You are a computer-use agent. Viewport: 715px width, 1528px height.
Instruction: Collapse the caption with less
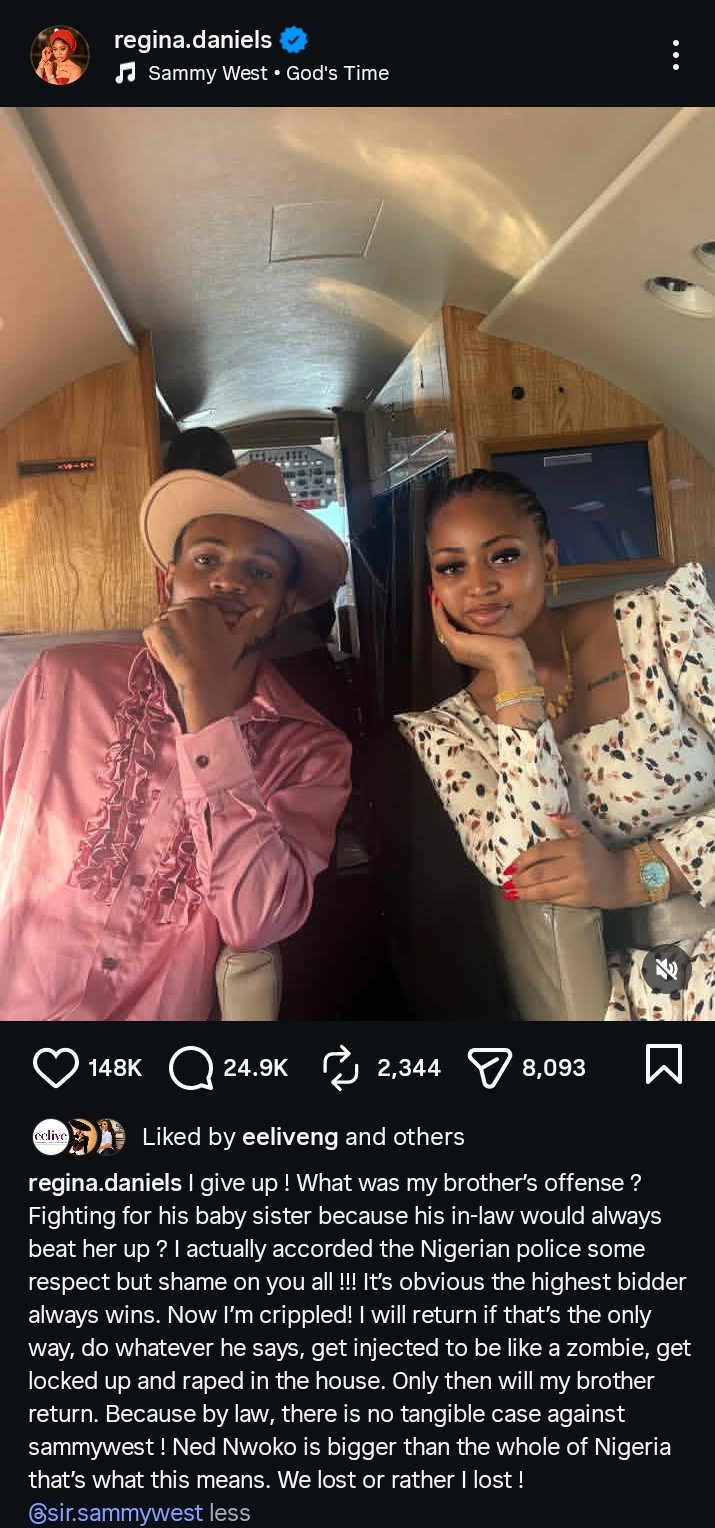[x=230, y=1513]
